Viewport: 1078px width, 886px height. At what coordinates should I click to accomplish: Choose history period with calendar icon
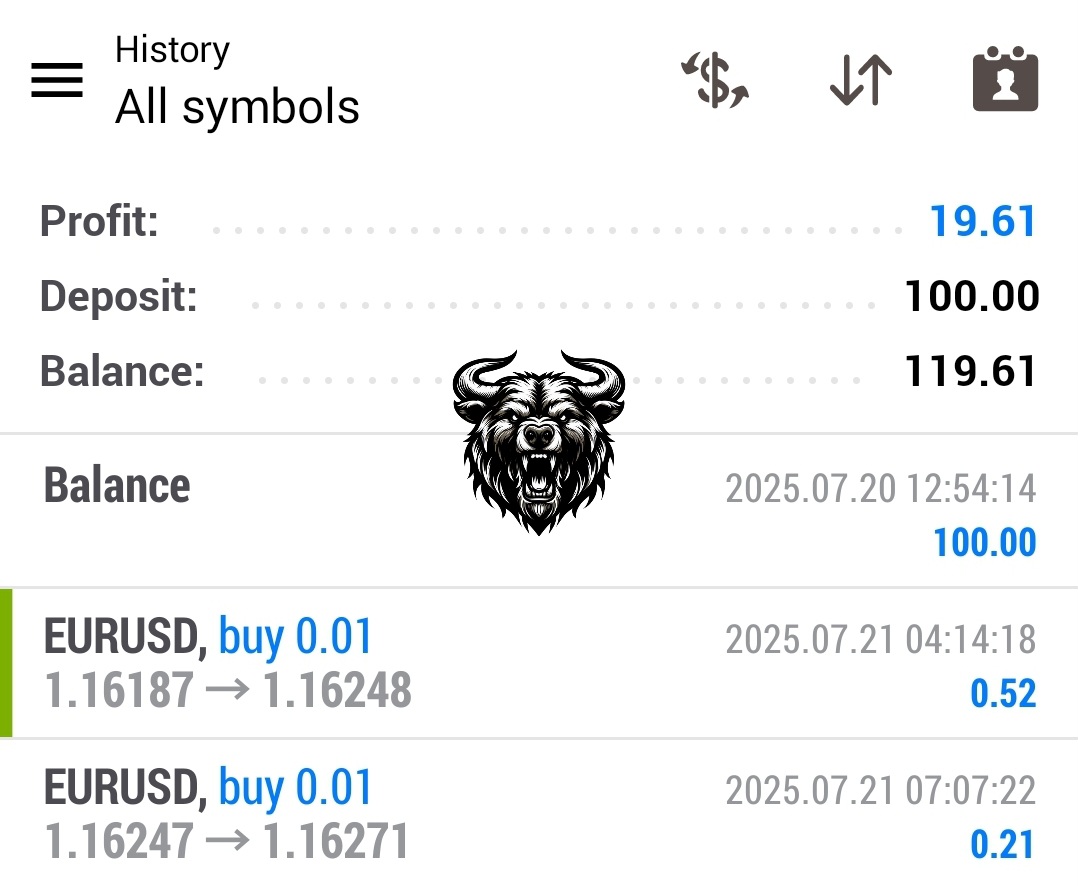point(1005,80)
